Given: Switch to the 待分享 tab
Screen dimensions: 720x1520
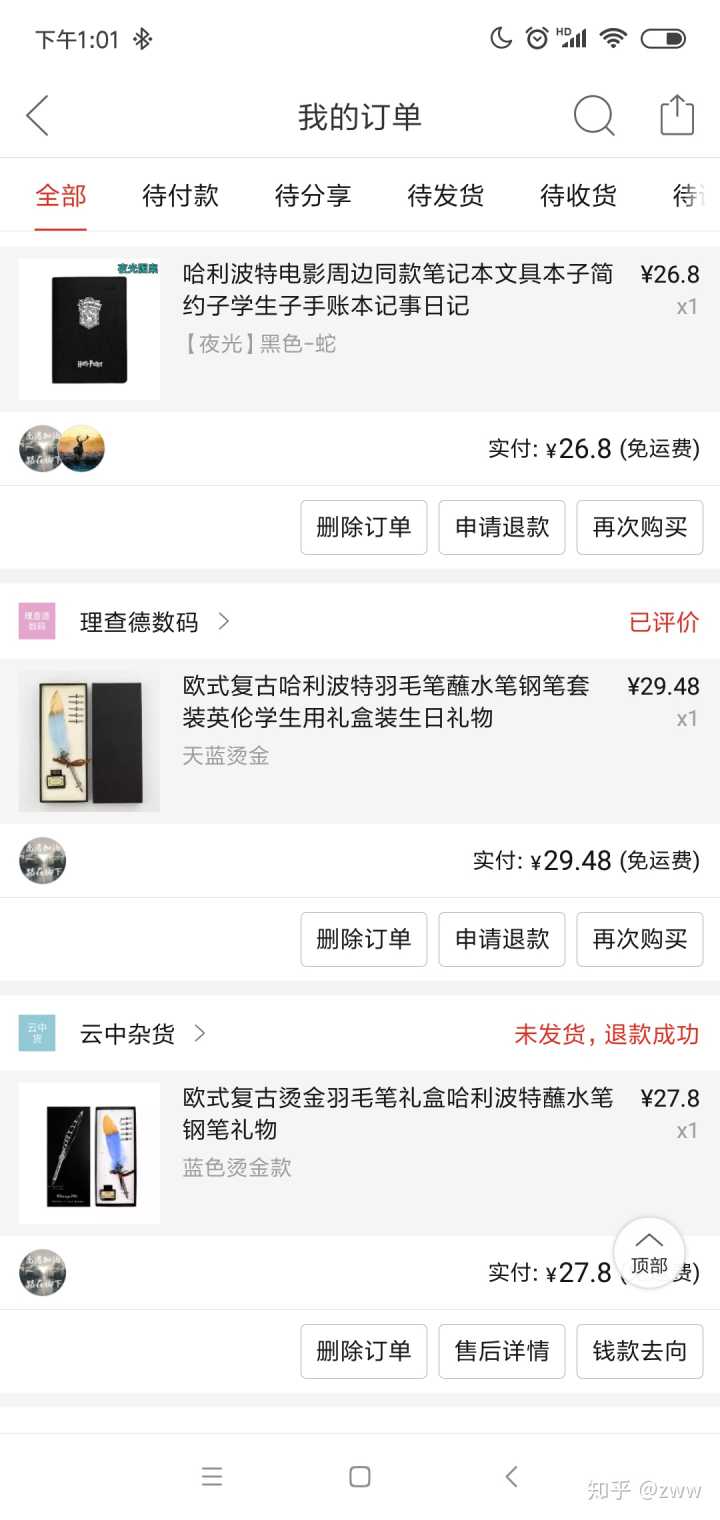Looking at the screenshot, I should 313,196.
